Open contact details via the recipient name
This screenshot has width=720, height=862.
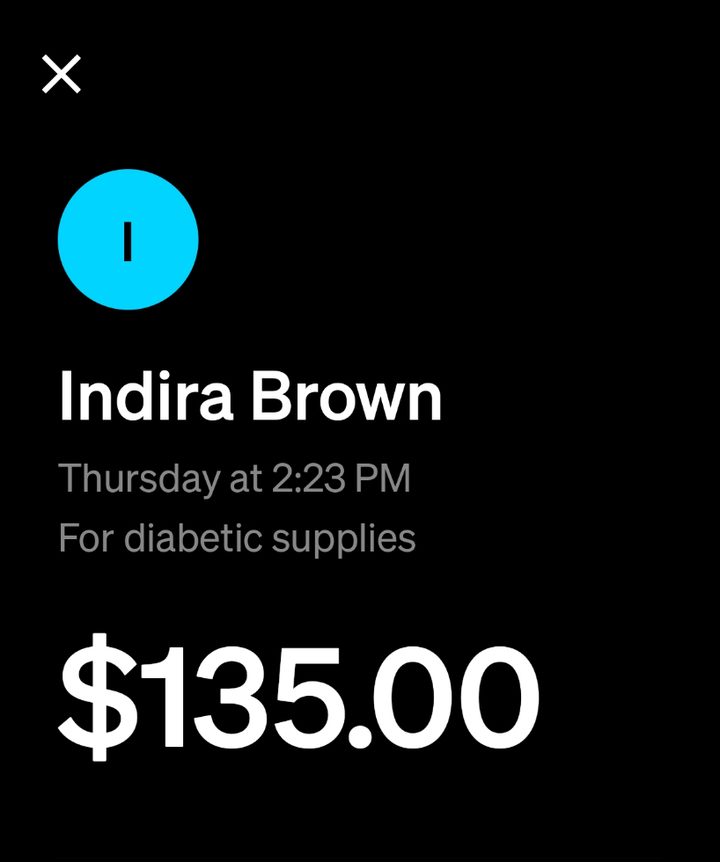point(249,394)
